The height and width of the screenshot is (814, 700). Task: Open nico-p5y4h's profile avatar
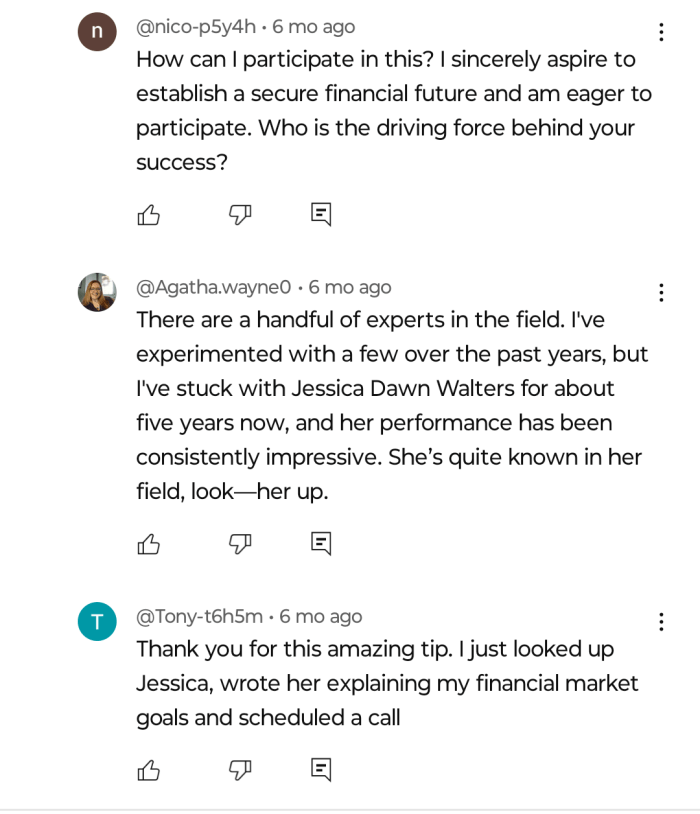[x=97, y=32]
